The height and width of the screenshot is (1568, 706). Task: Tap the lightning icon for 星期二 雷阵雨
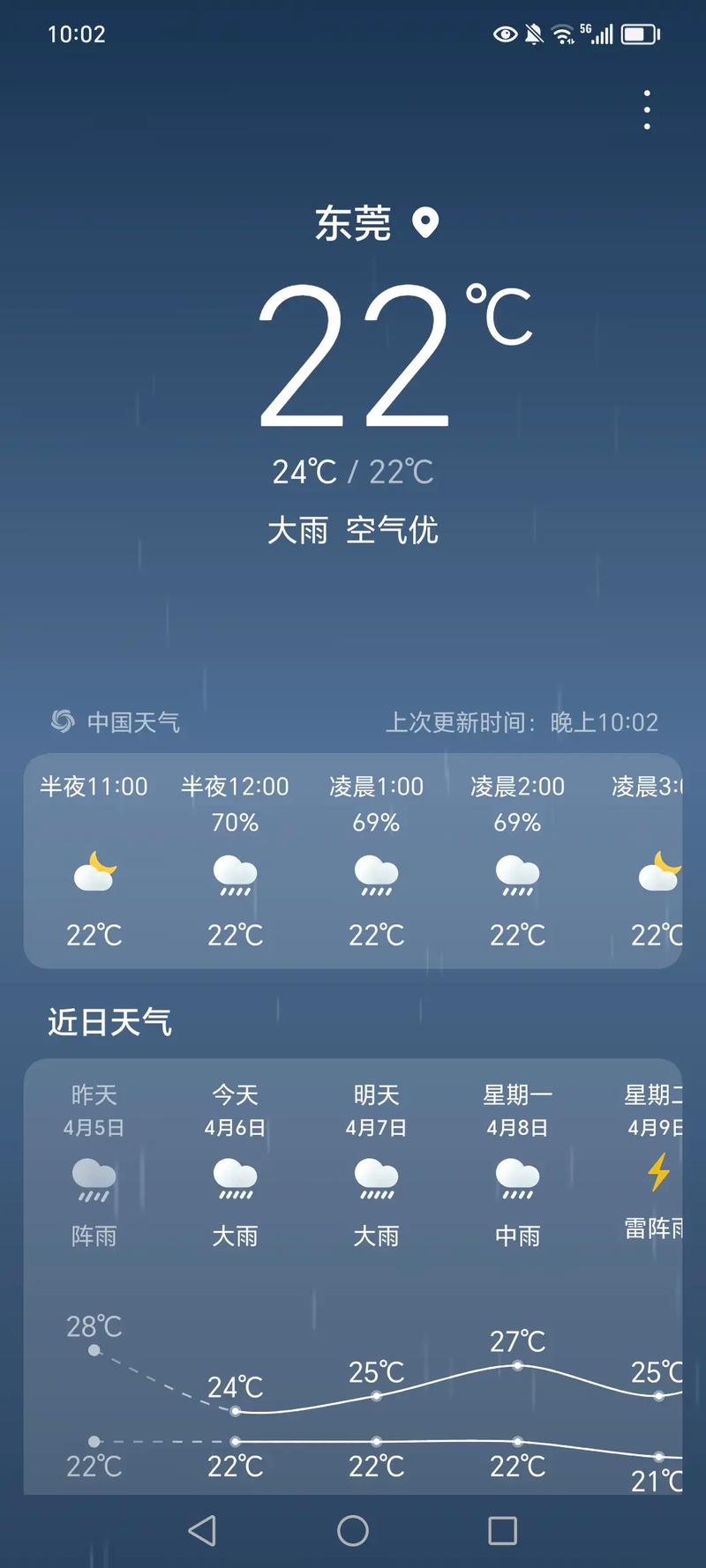[657, 1174]
